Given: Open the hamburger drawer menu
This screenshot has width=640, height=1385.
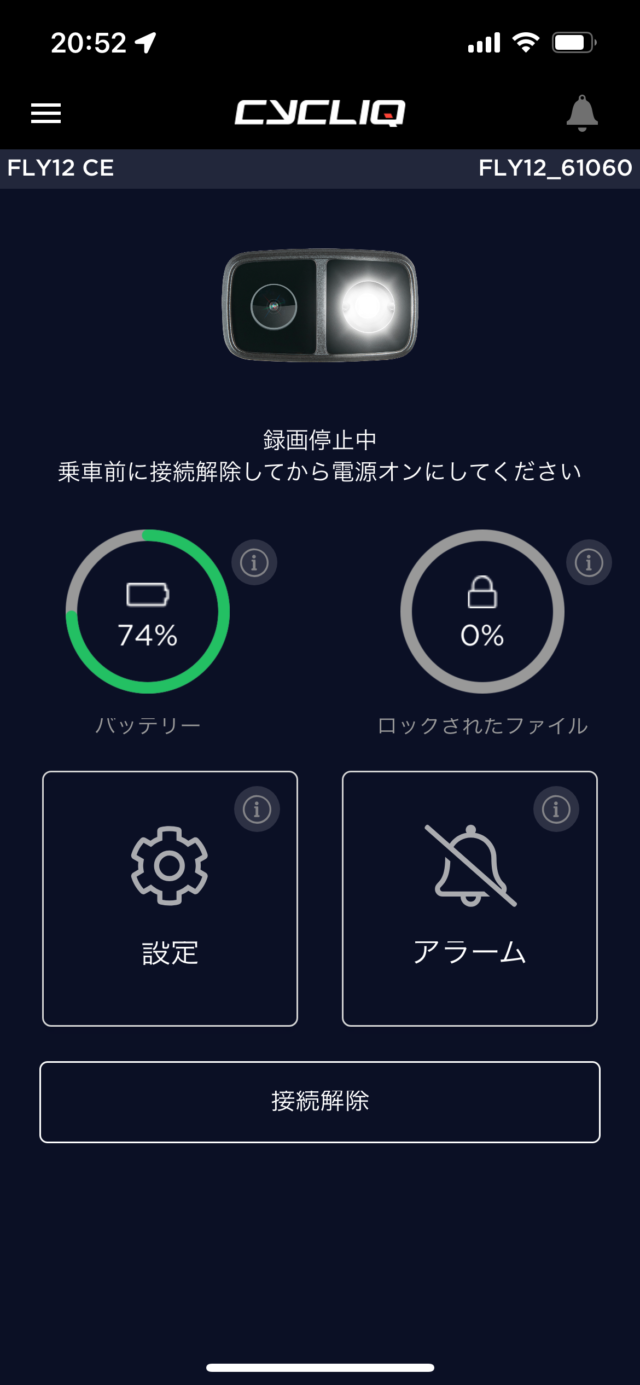Looking at the screenshot, I should [46, 113].
